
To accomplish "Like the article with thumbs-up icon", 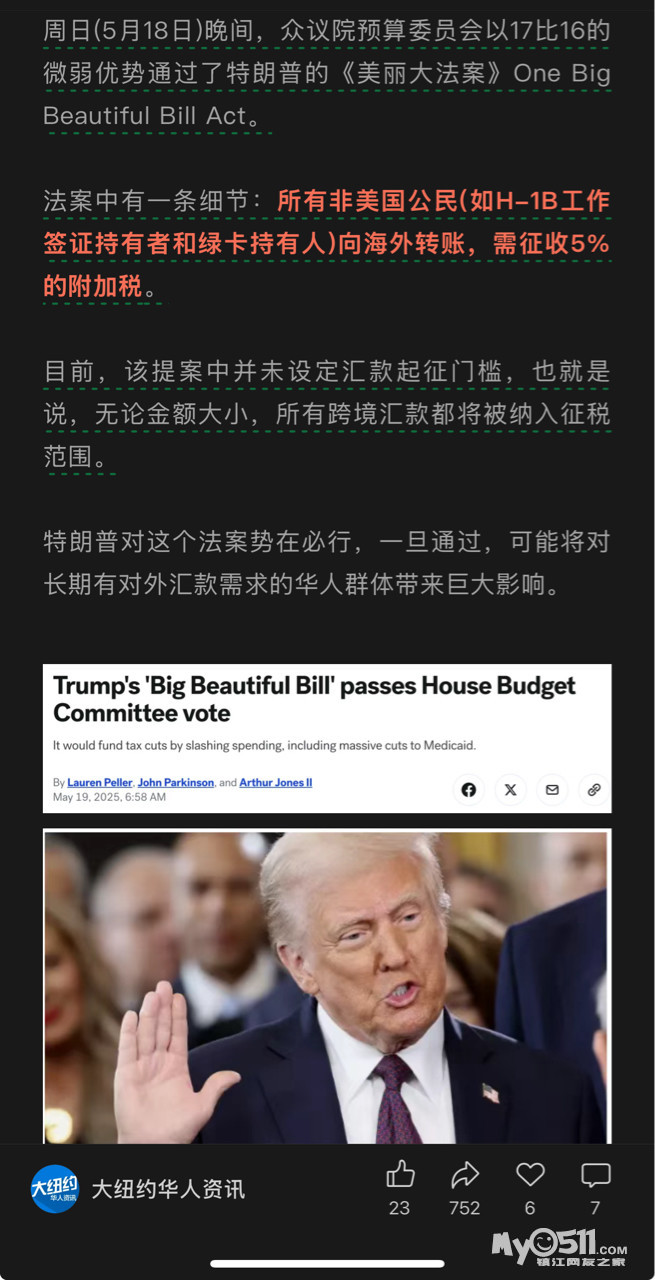I will pyautogui.click(x=400, y=1174).
